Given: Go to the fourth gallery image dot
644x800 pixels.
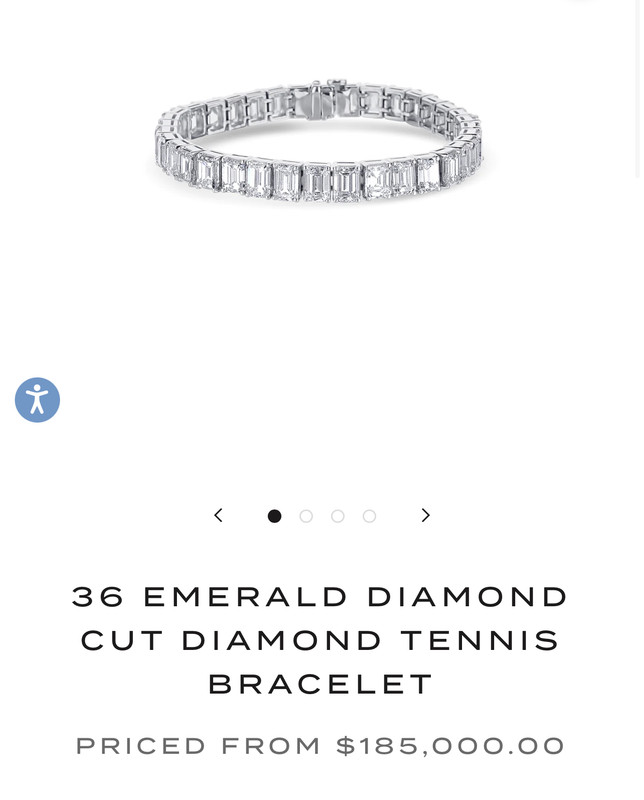Looking at the screenshot, I should coord(369,516).
